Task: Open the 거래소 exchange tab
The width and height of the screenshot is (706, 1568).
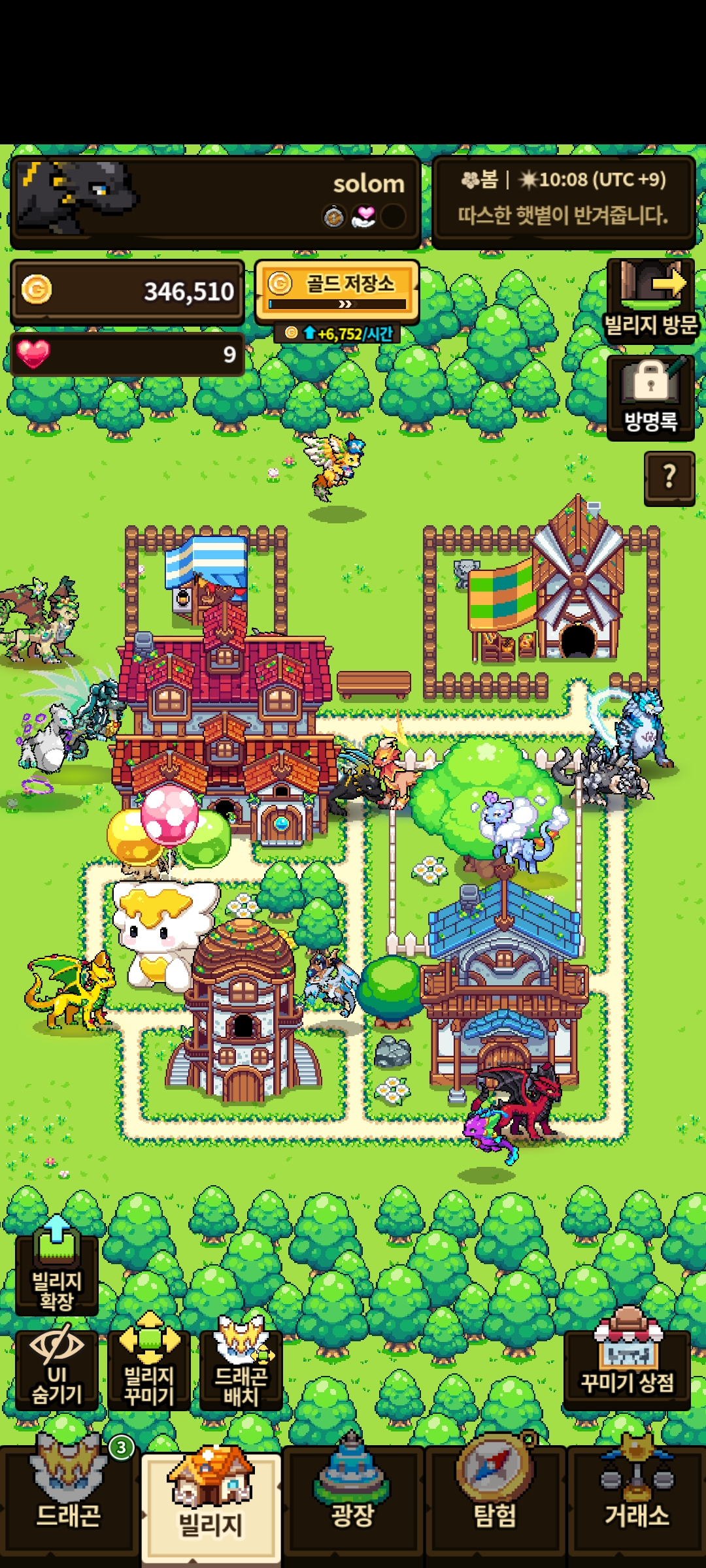Action: (x=637, y=1501)
